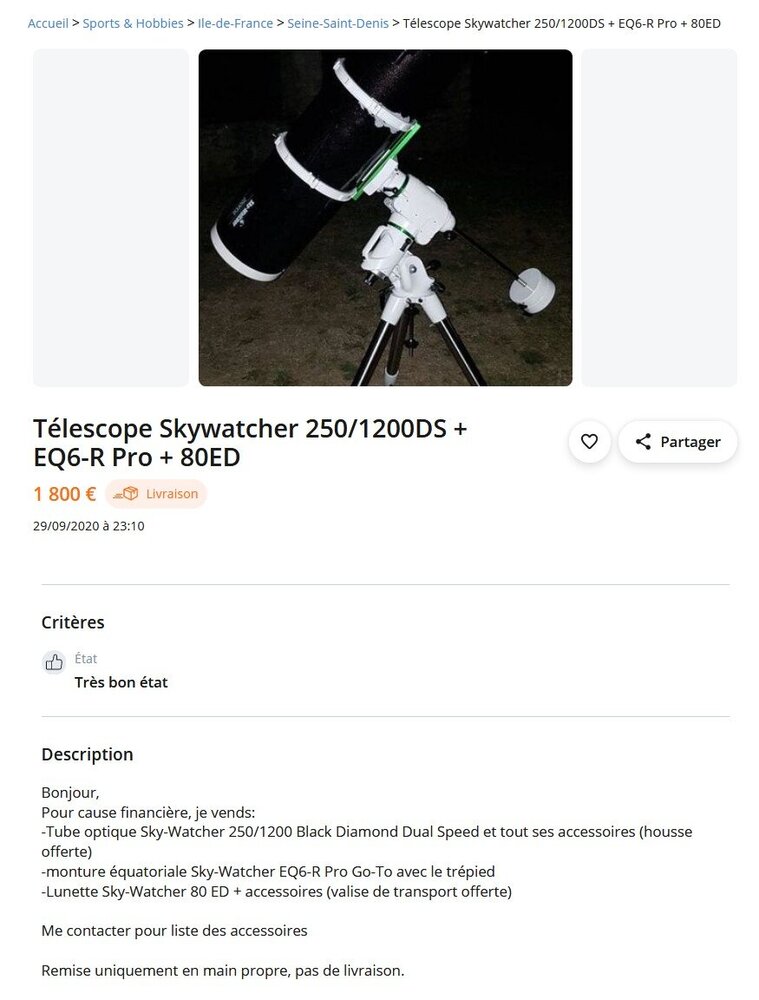Click the Critères section heading
Screen dimensions: 759x1000
(x=73, y=622)
